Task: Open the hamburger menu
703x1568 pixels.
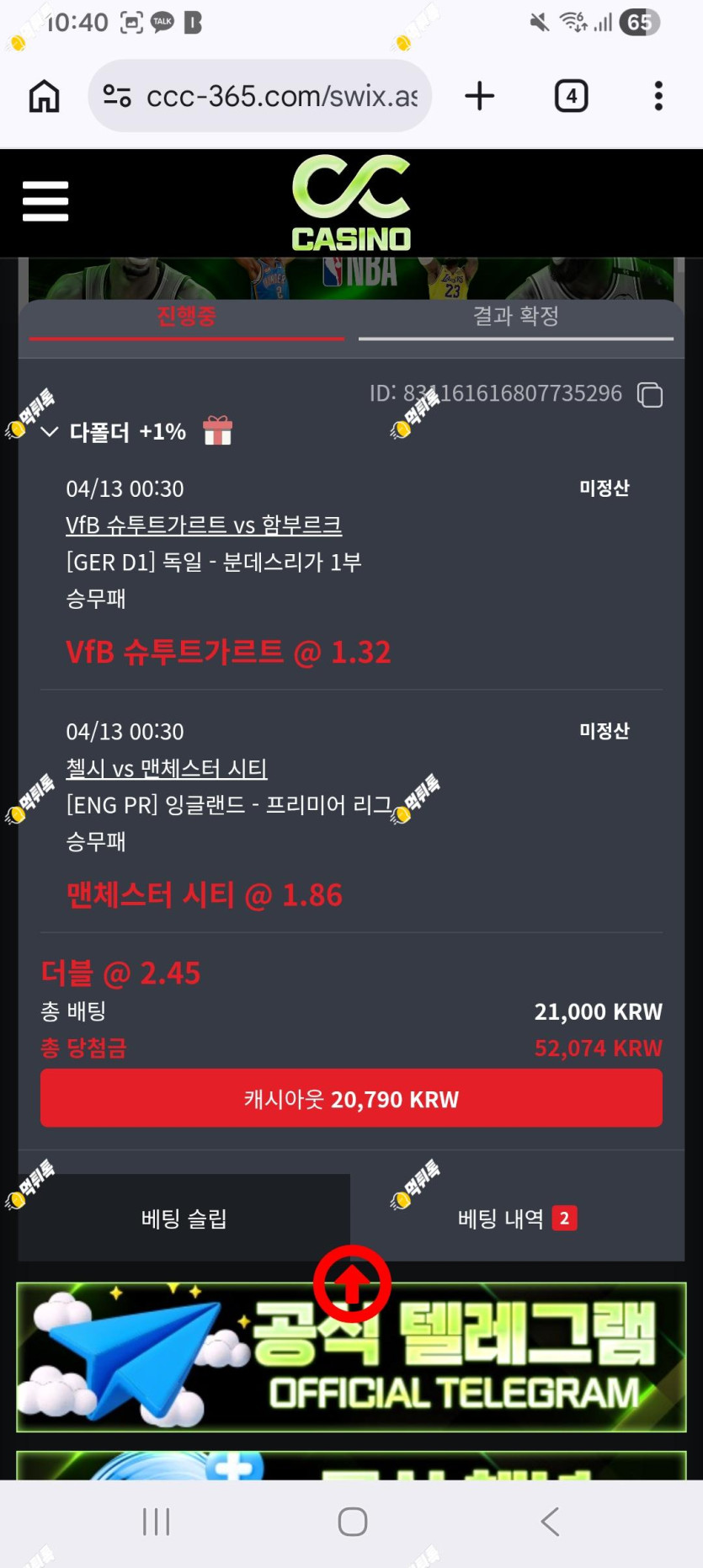Action: click(x=45, y=201)
